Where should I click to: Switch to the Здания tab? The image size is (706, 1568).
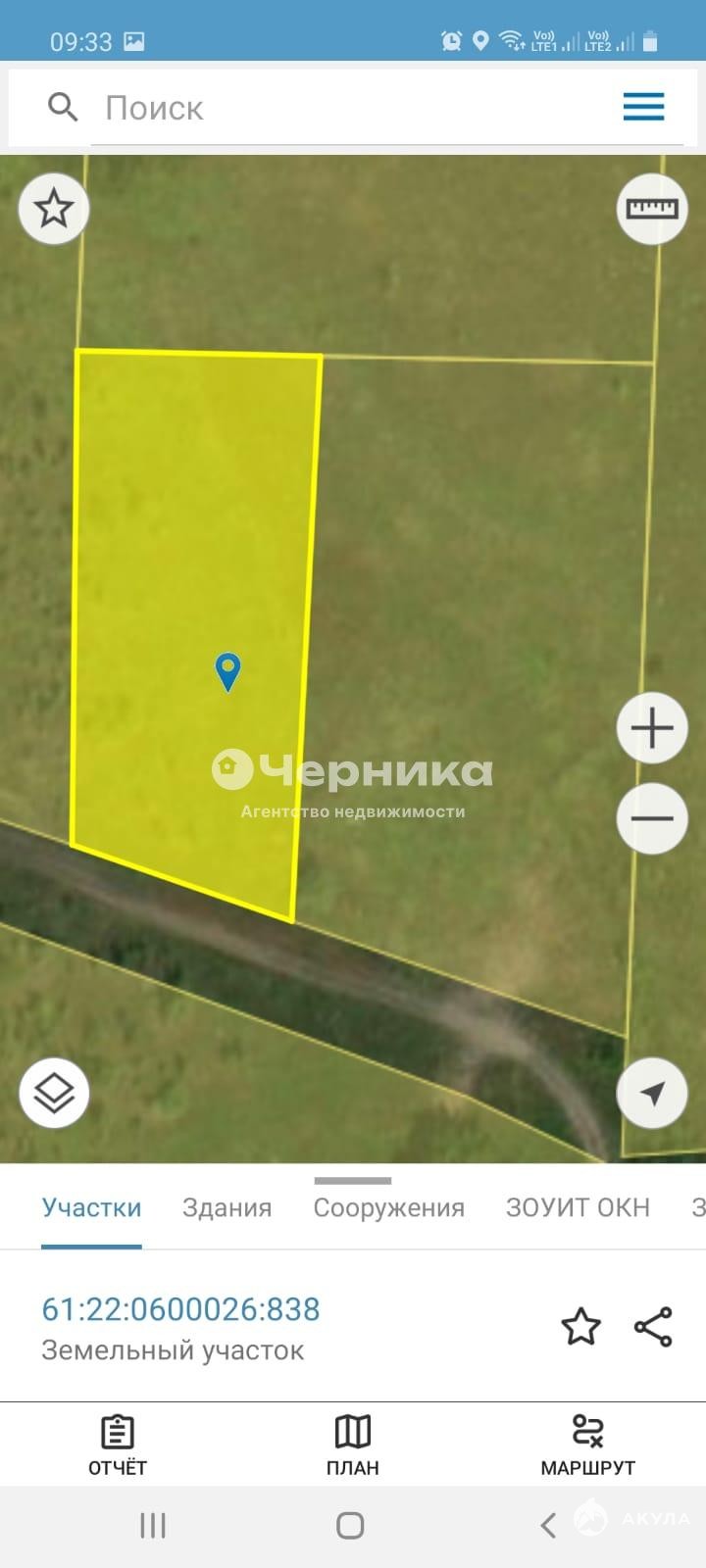[227, 1207]
